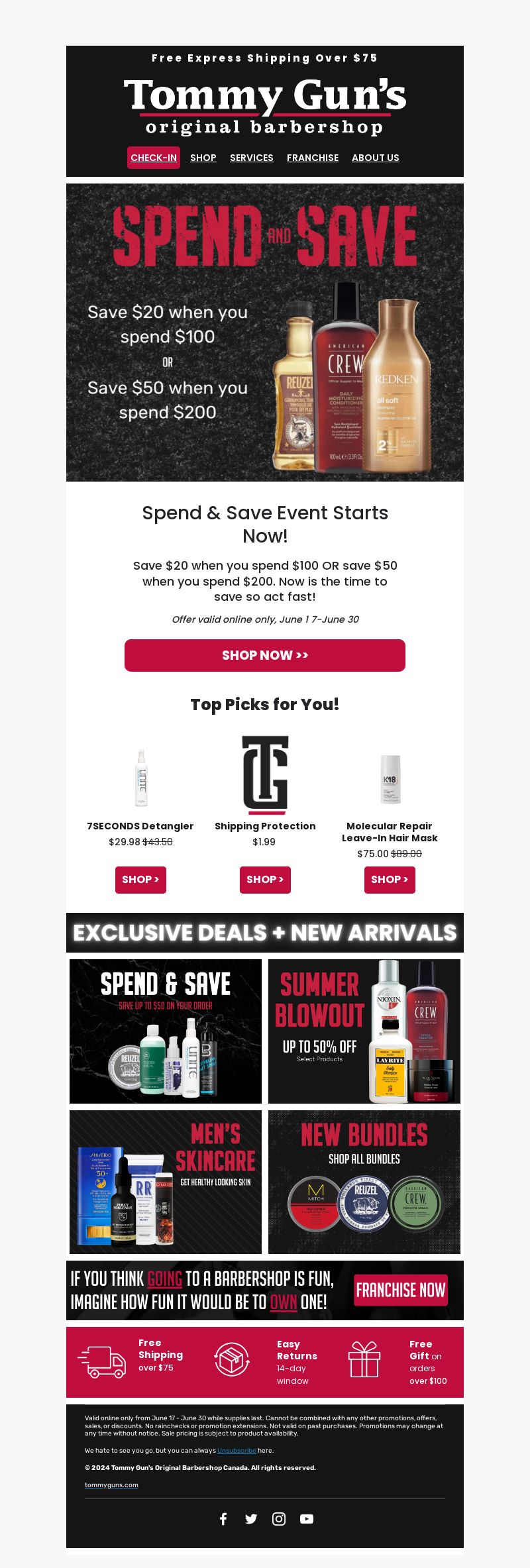
Task: Go to the SERVICES page
Action: point(252,158)
